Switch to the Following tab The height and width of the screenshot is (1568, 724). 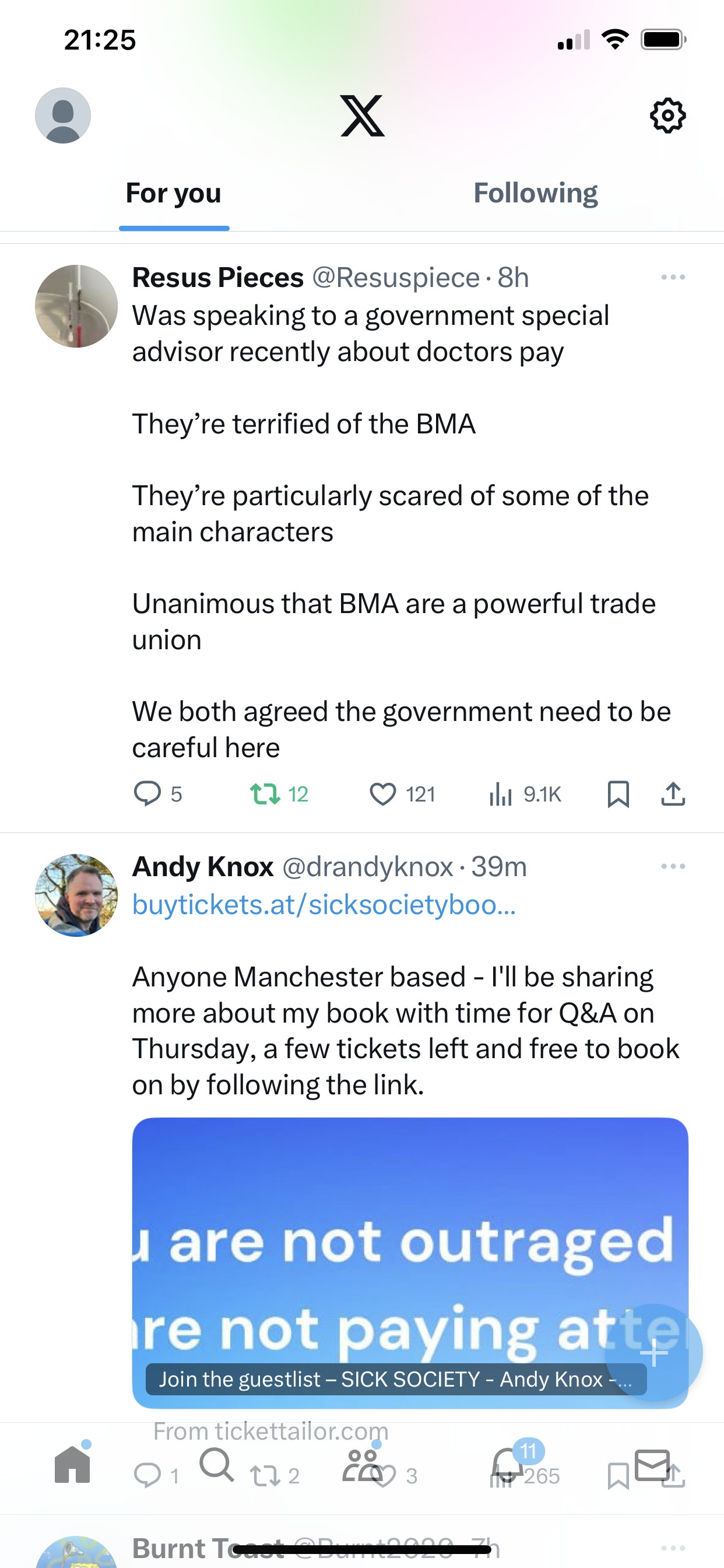click(535, 194)
